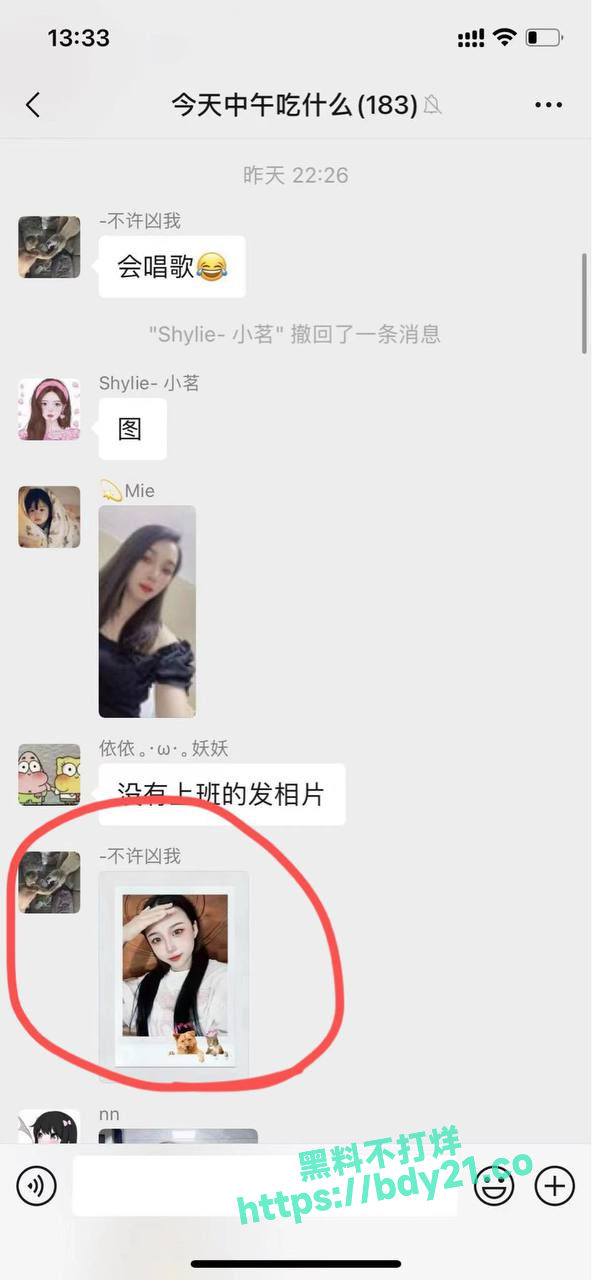The width and height of the screenshot is (592, 1280).
Task: Open the avatar beside 会唱歌 message
Action: [x=49, y=247]
